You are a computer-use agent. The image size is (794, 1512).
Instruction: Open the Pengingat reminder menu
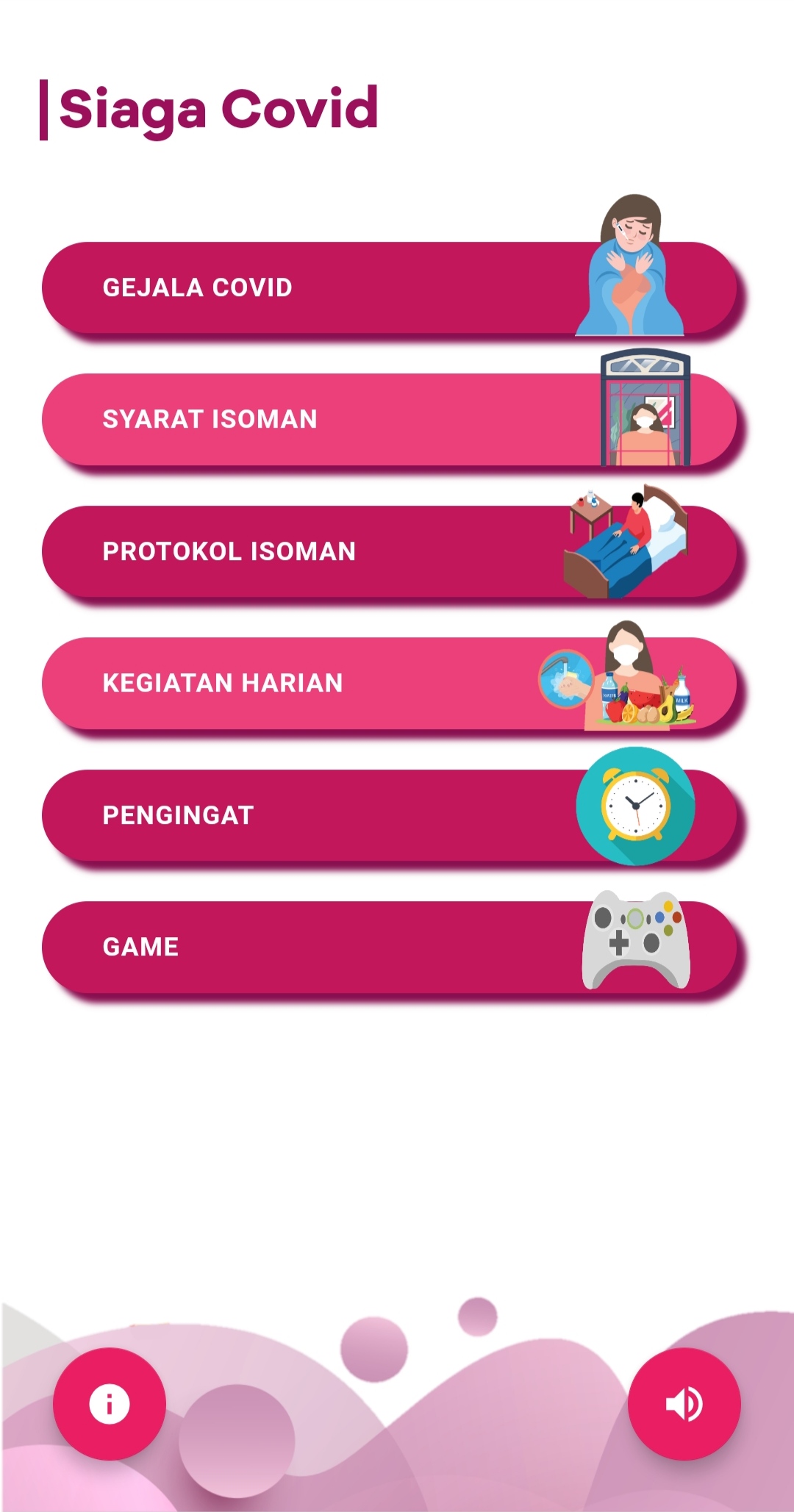[x=368, y=815]
